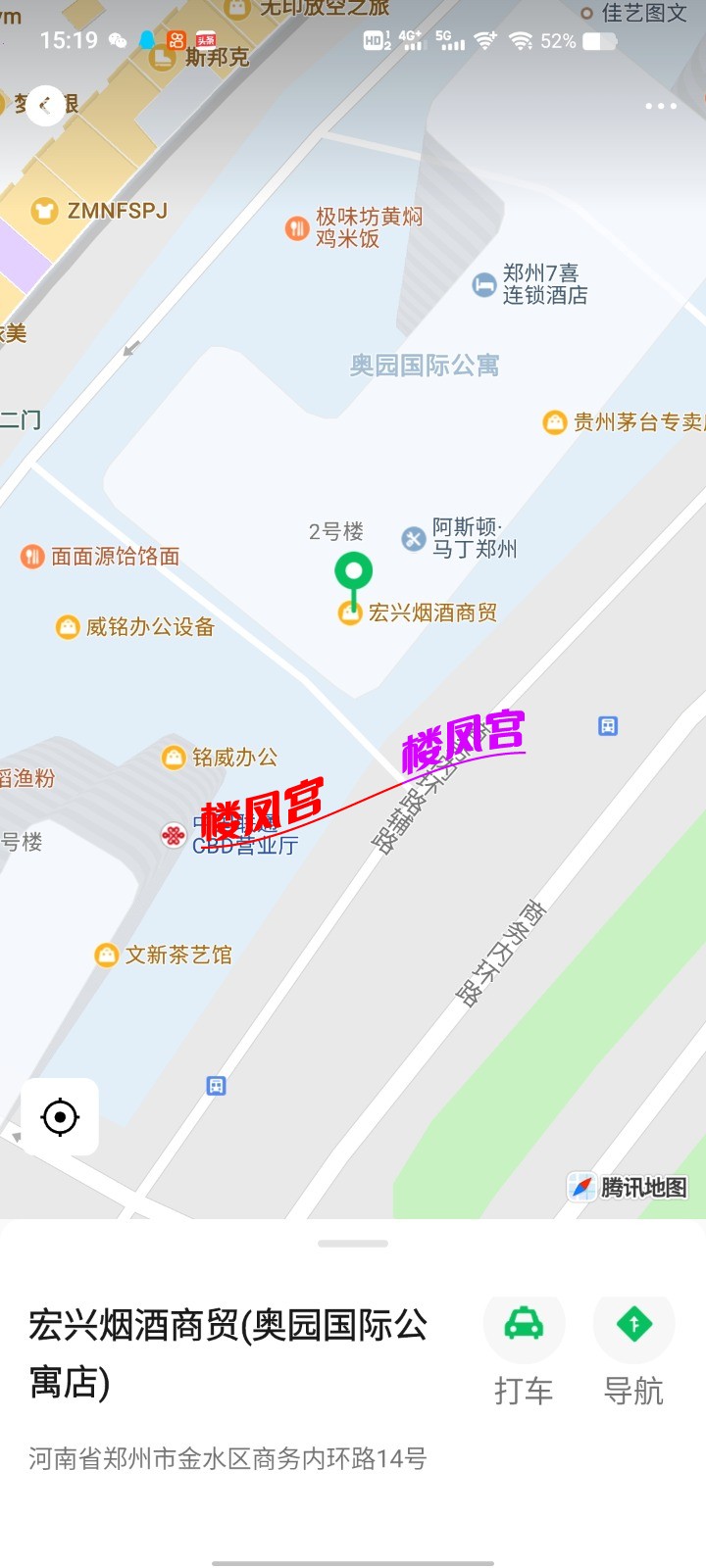Screen dimensions: 706x1568
Task: Go back using the top-left arrow
Action: (x=45, y=106)
